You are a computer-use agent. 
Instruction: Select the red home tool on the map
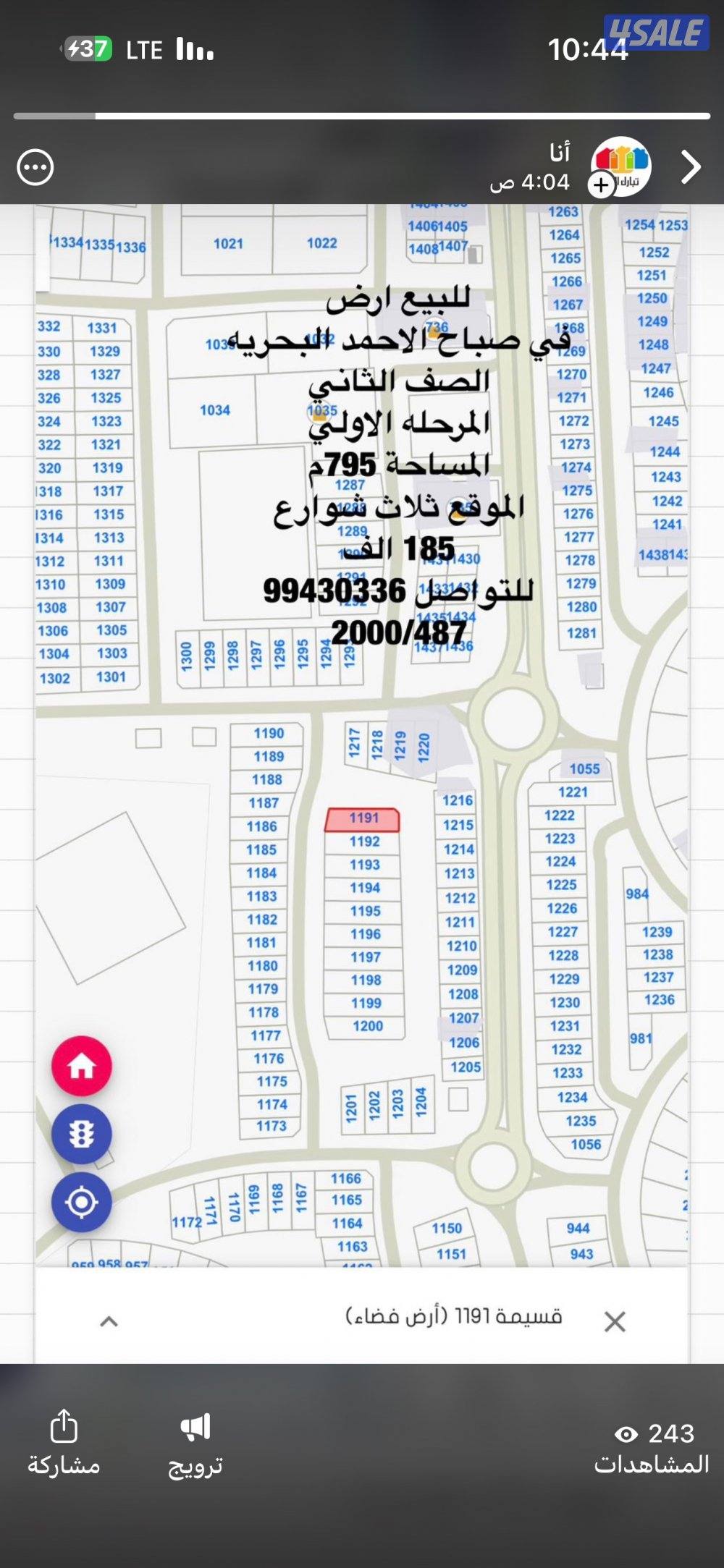[x=82, y=1064]
